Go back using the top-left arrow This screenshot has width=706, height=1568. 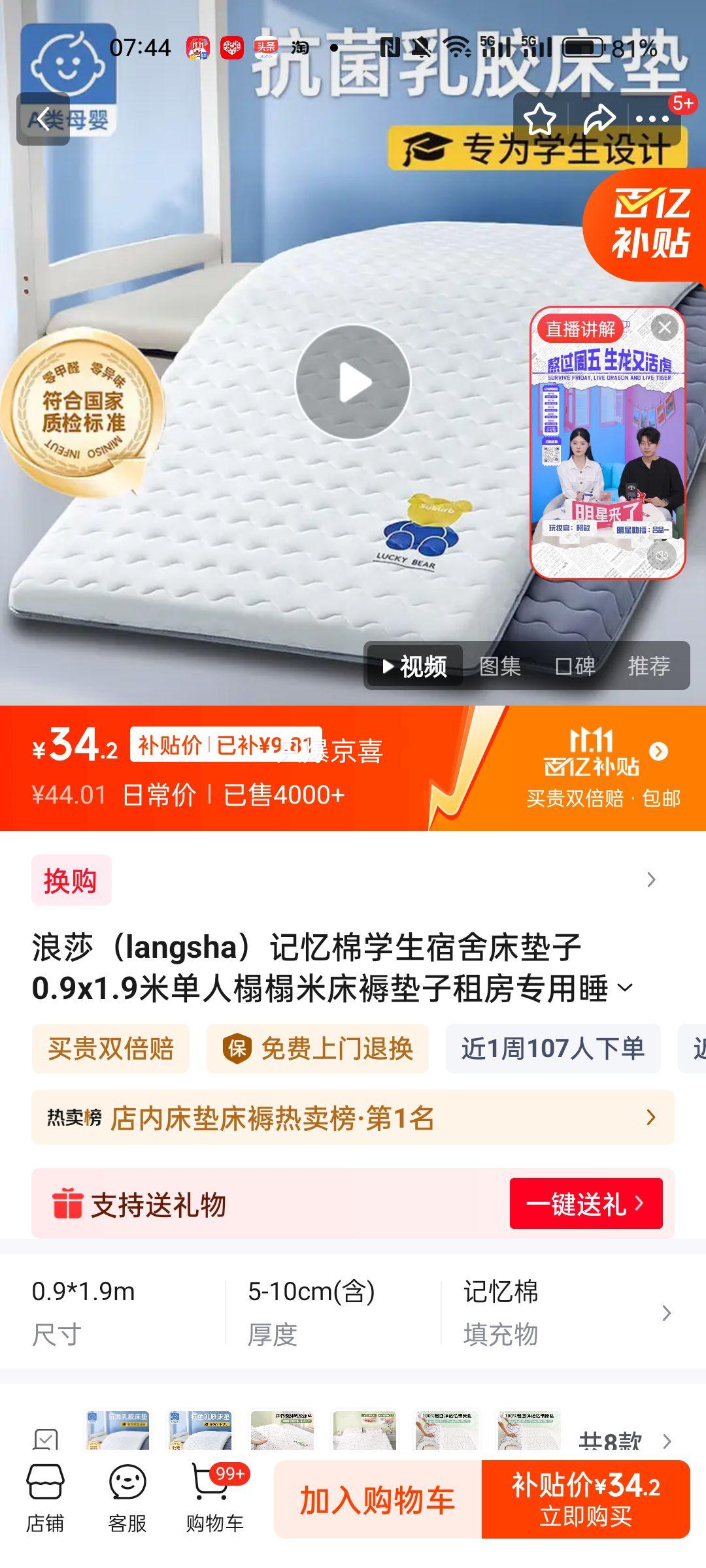[x=43, y=119]
